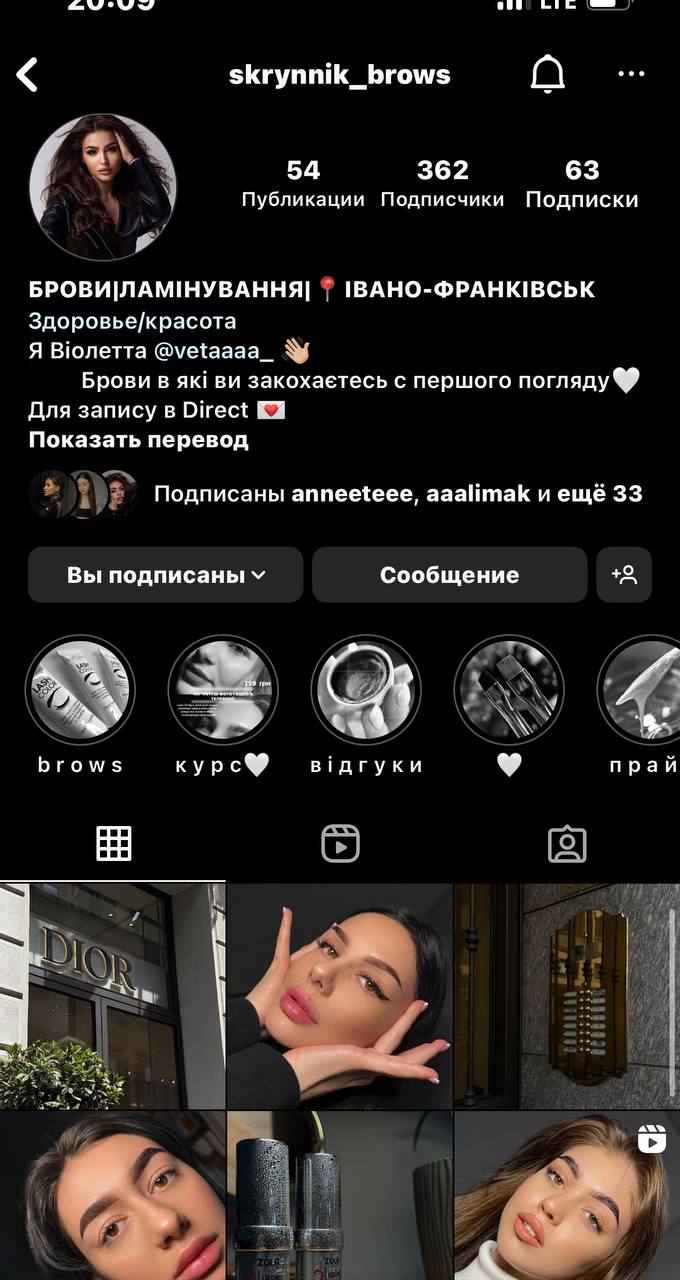Image resolution: width=680 pixels, height=1280 pixels.
Task: Go back using the arrow icon
Action: coord(27,75)
